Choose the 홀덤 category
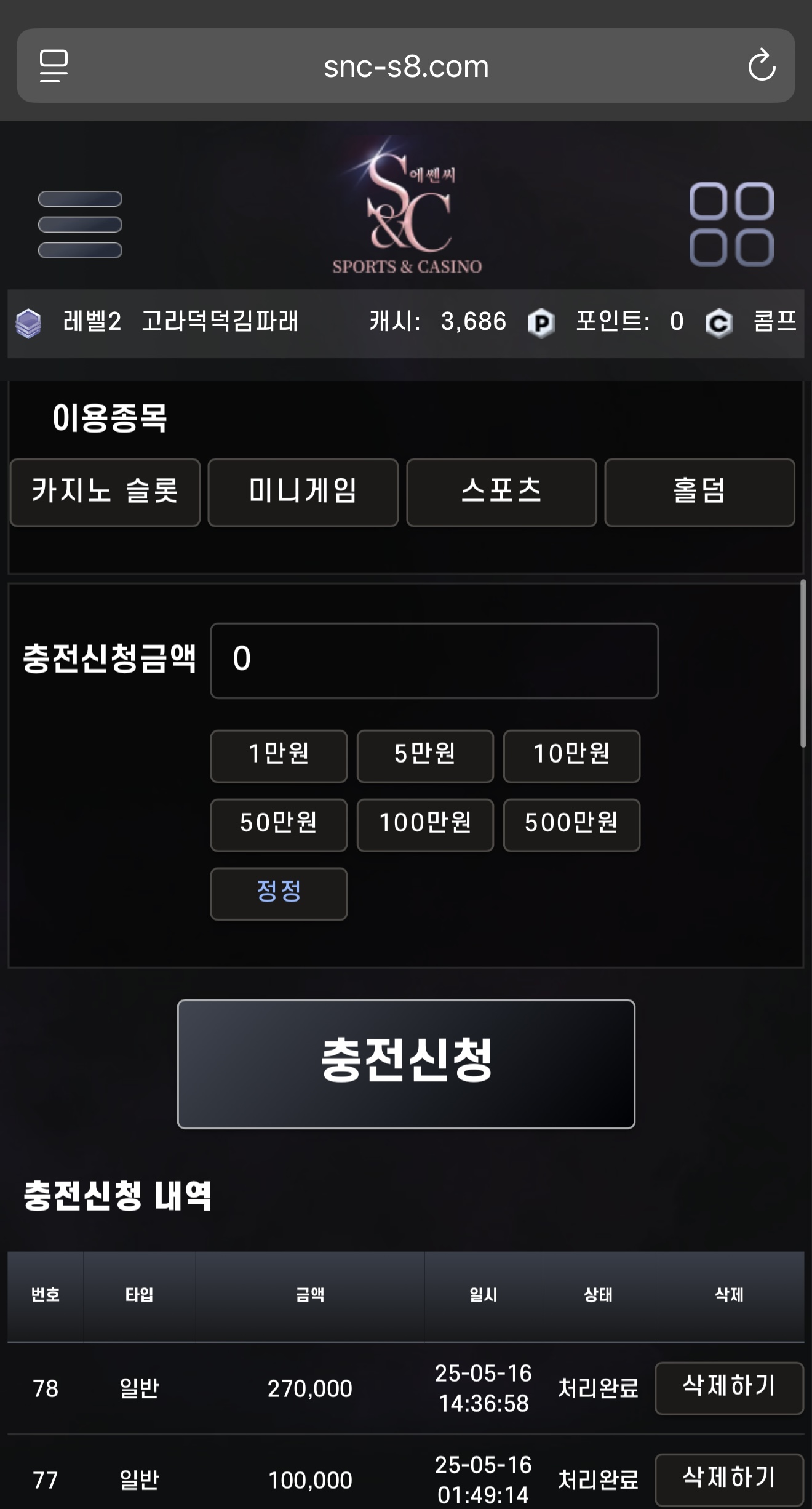This screenshot has height=1509, width=812. (699, 492)
